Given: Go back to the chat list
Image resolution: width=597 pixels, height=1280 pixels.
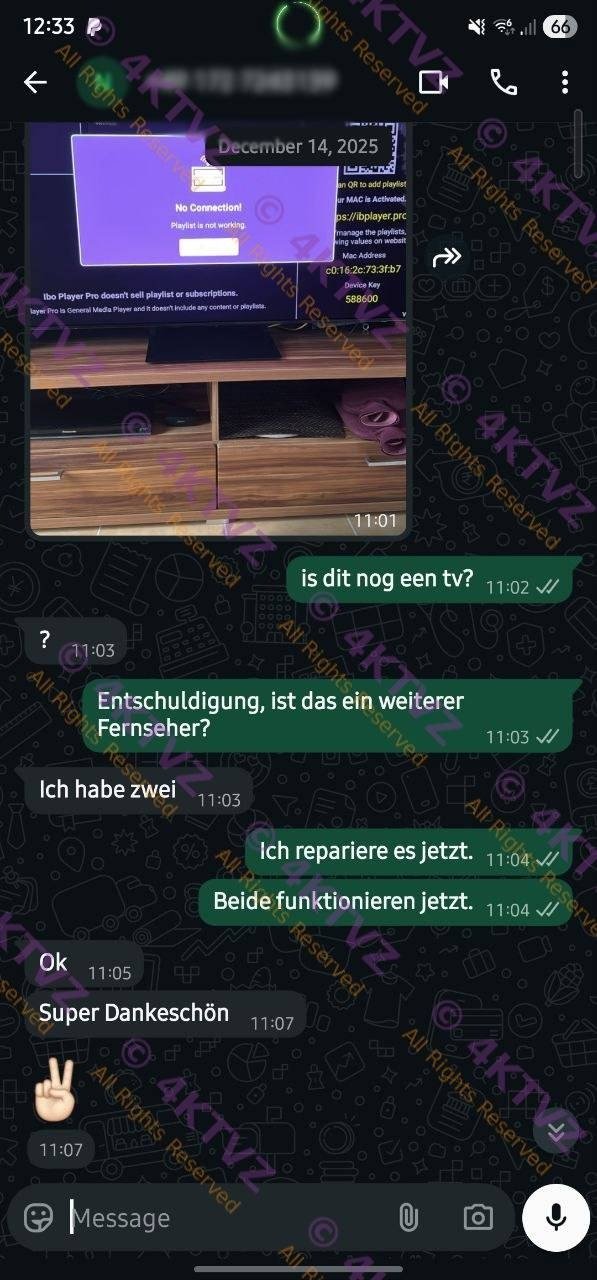Looking at the screenshot, I should click(x=35, y=82).
